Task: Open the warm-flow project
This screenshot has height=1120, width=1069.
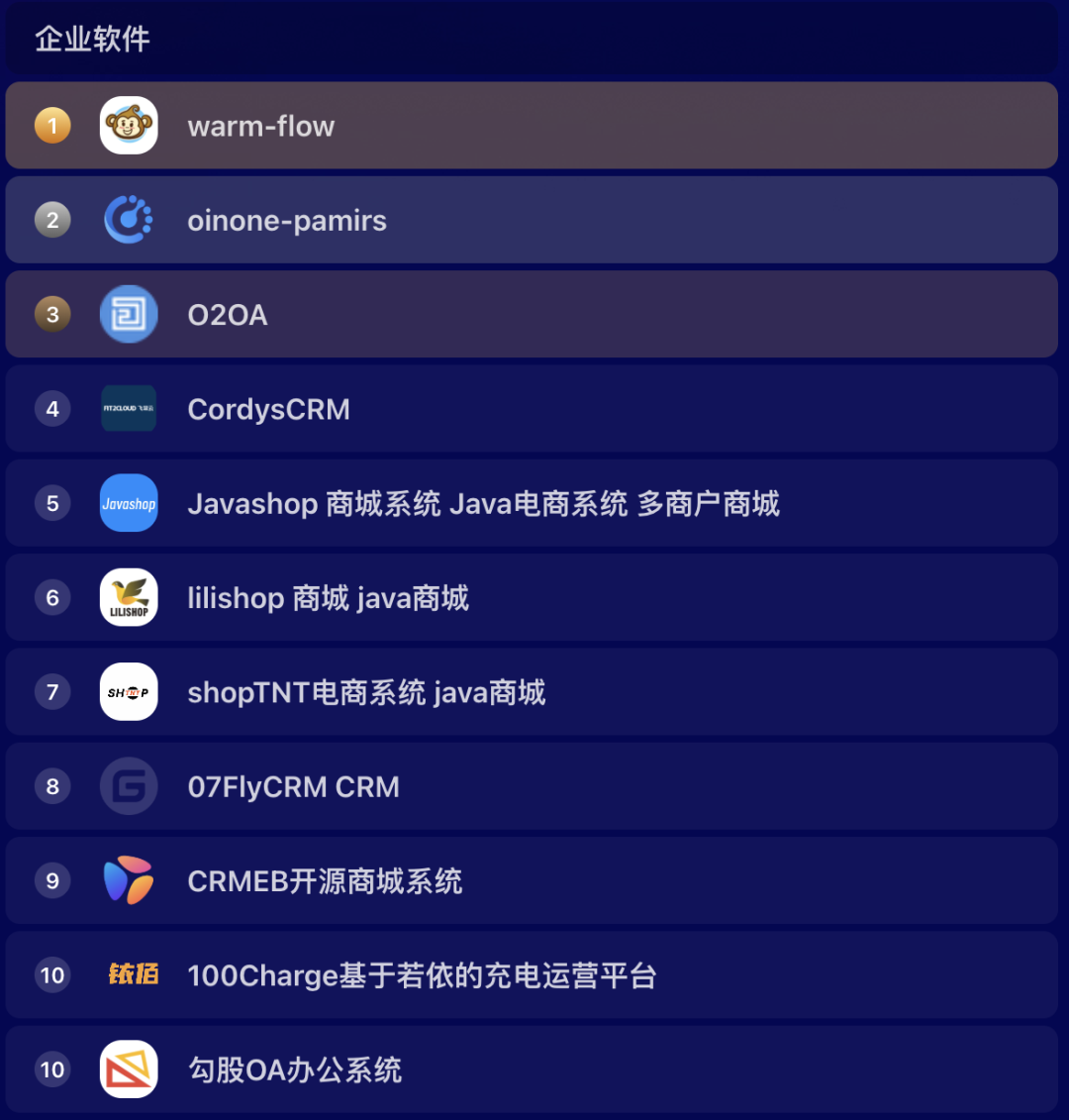Action: (261, 126)
